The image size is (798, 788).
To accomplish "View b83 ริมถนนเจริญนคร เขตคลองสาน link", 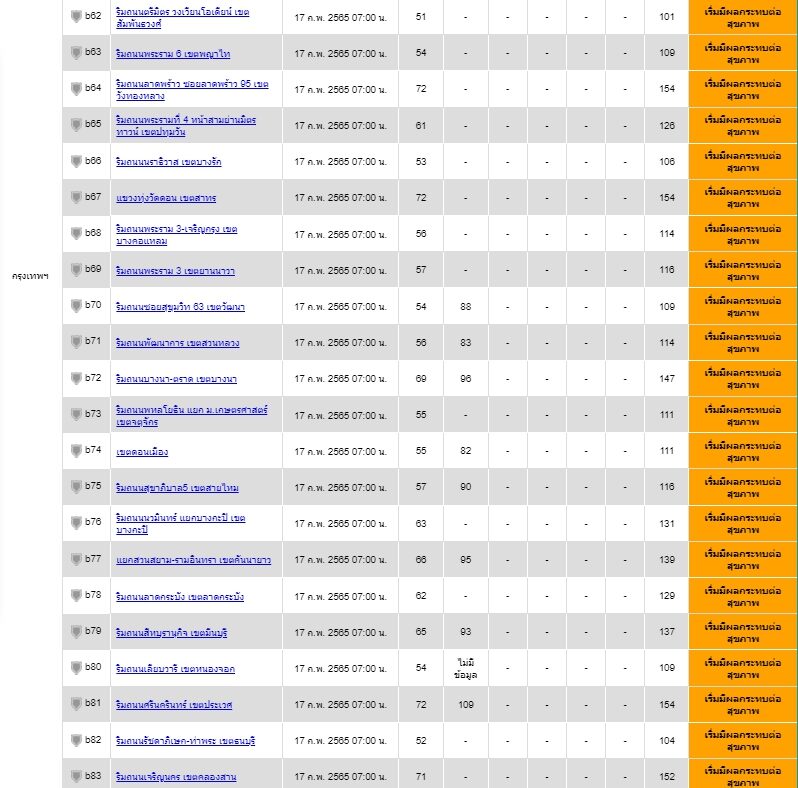I will [x=176, y=777].
